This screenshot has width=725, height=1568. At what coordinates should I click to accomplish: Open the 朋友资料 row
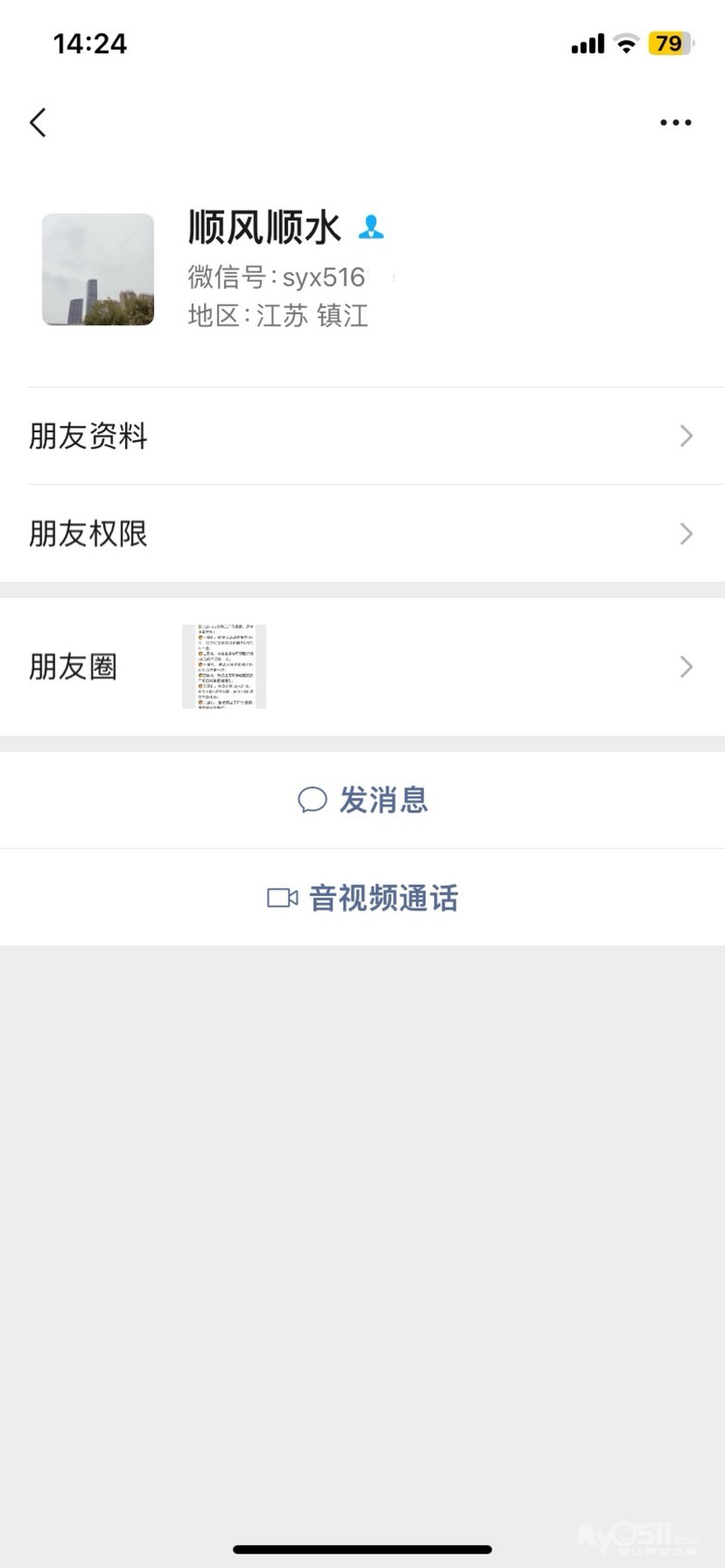click(362, 436)
